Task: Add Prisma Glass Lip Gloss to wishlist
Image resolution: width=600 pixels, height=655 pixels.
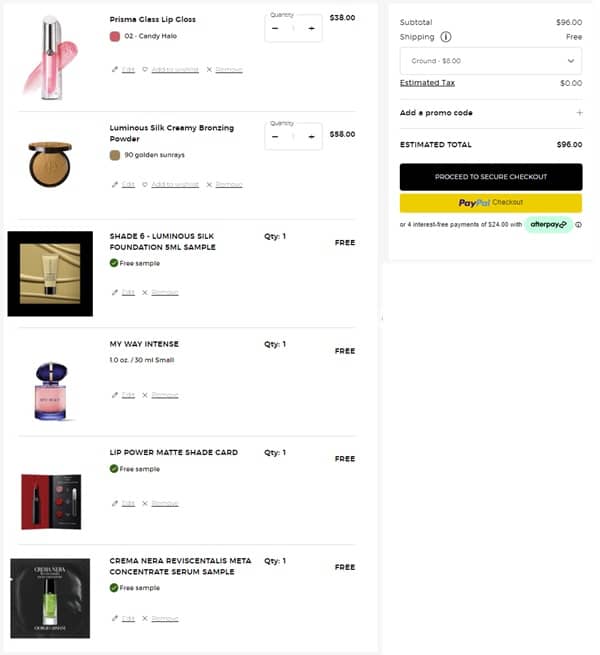Action: coord(170,70)
